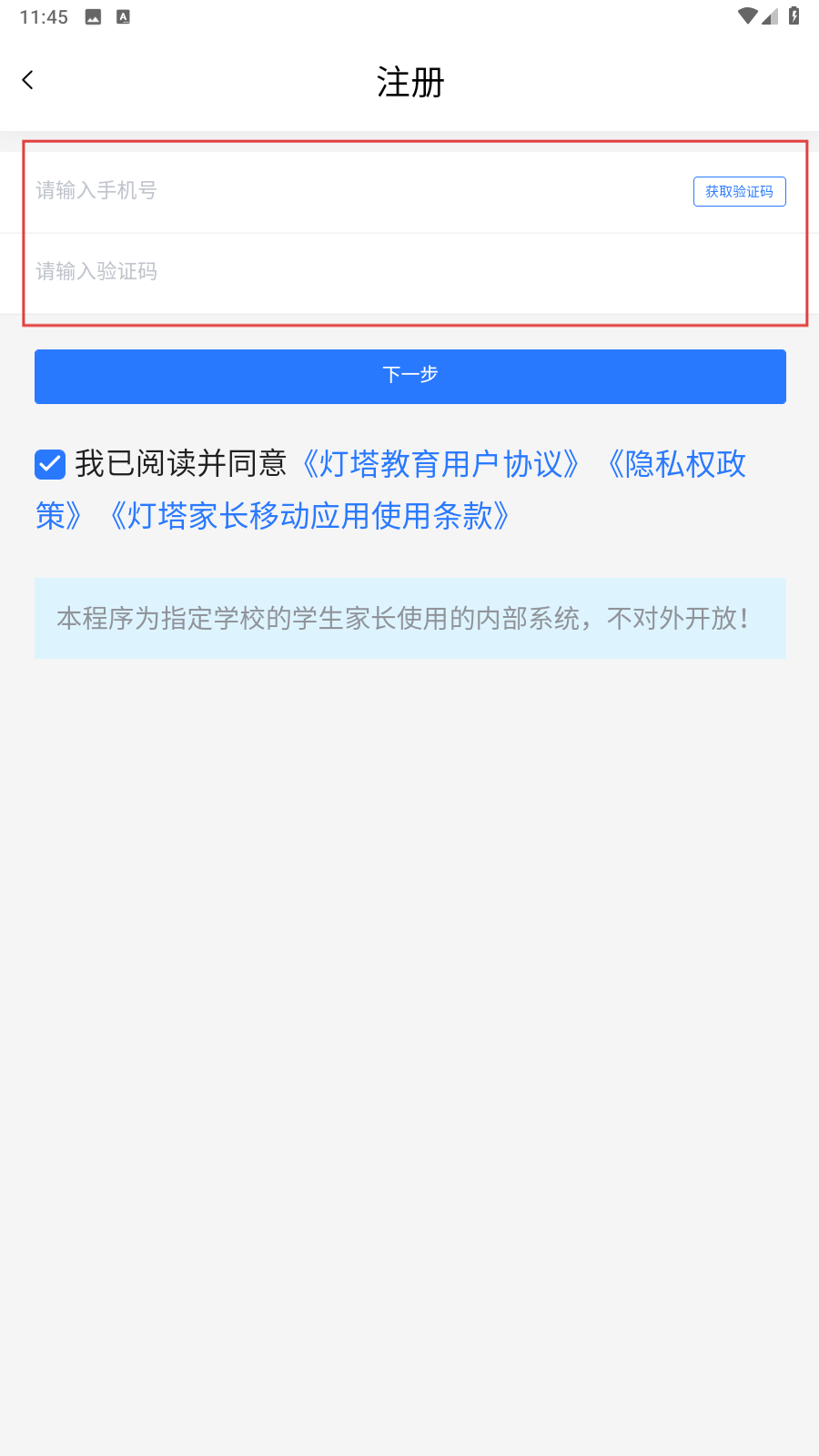Go back using the arrow icon
Viewport: 819px width, 1456px height.
tap(28, 80)
